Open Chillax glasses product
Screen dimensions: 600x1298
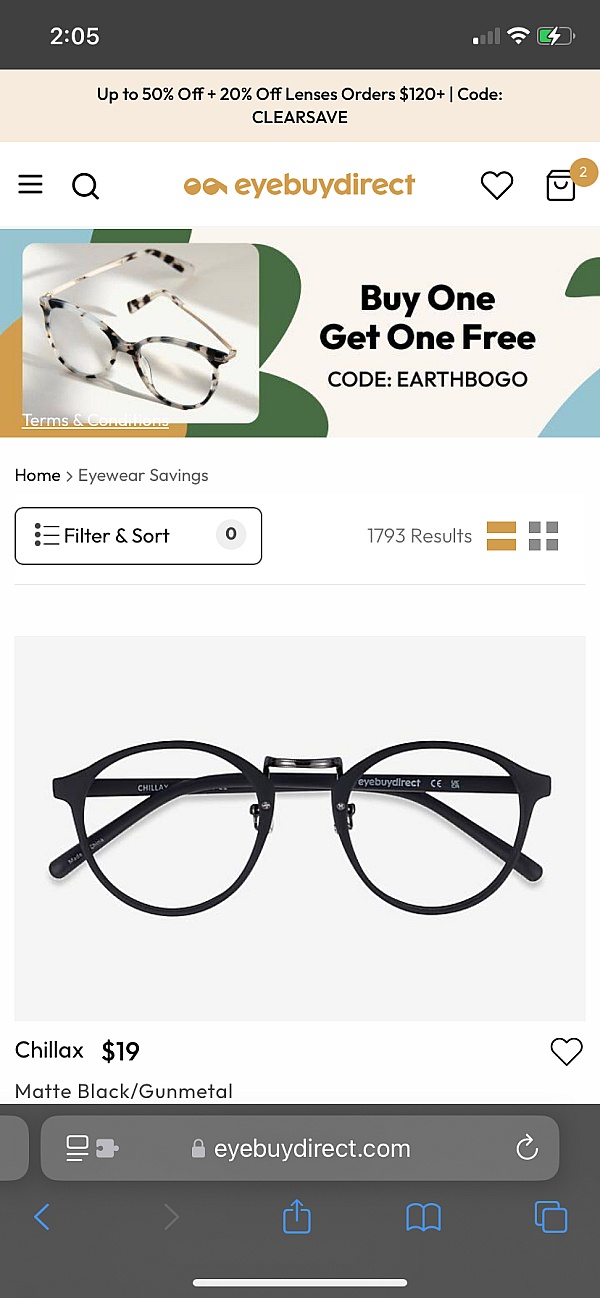[299, 828]
